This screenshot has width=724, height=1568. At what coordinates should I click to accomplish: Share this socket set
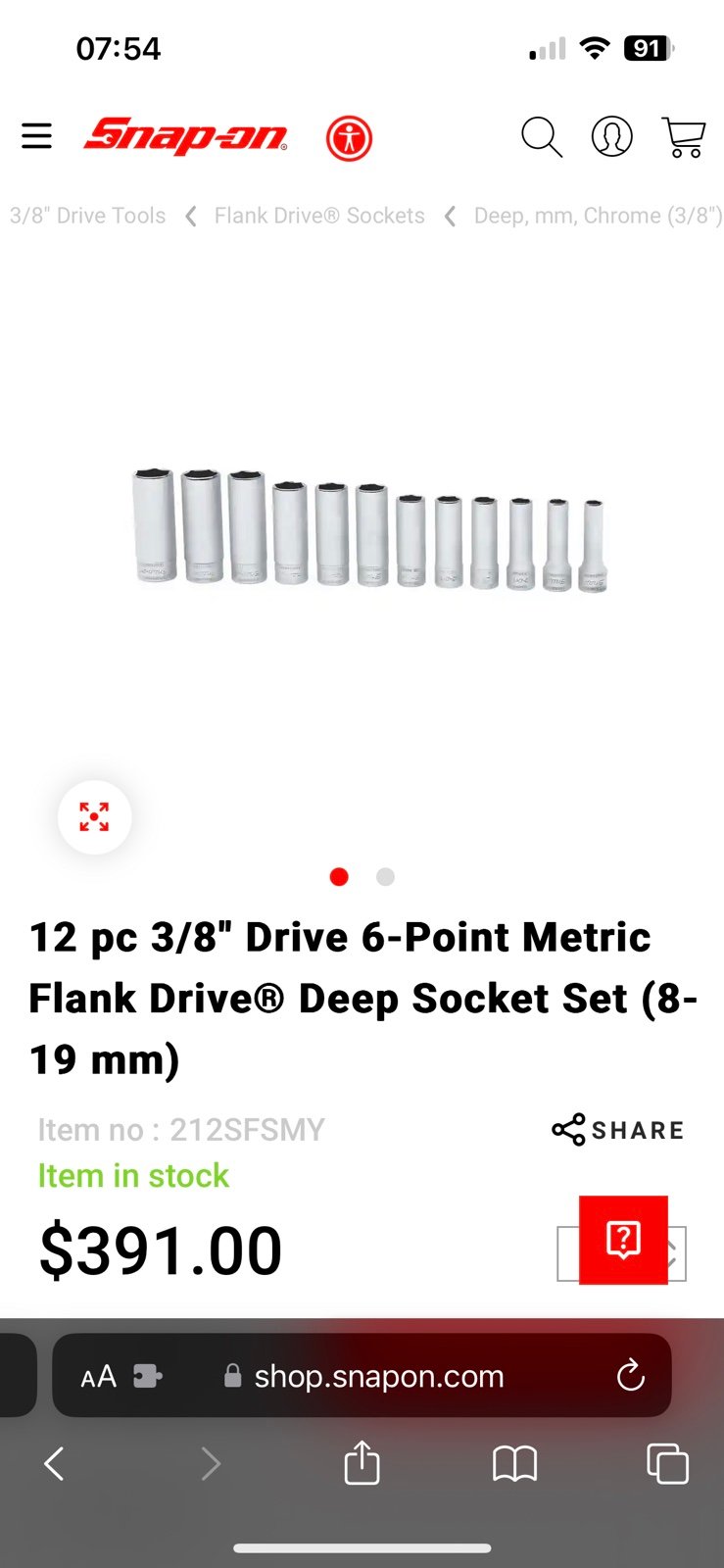618,1130
